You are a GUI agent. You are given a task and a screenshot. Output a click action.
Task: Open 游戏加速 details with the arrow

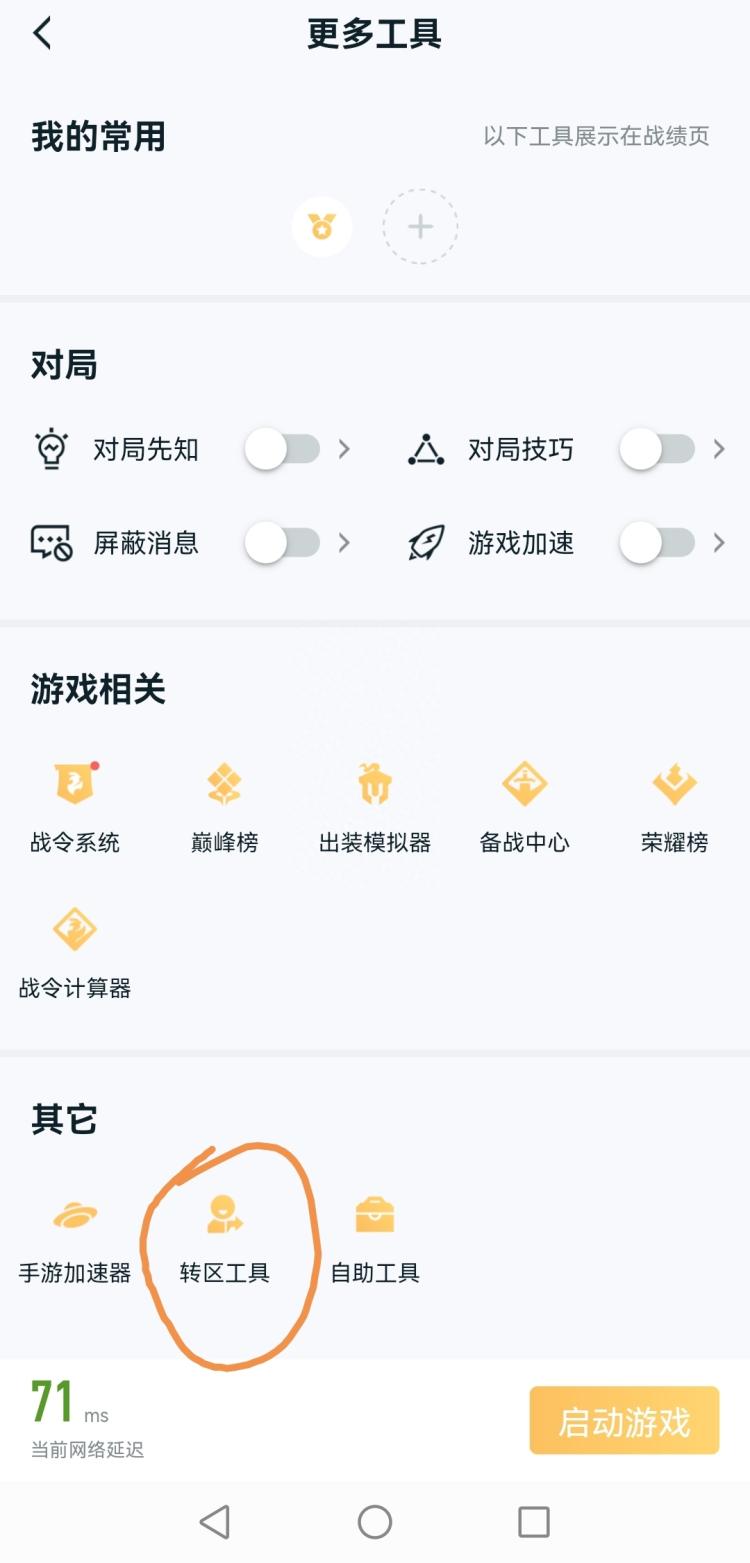(719, 543)
